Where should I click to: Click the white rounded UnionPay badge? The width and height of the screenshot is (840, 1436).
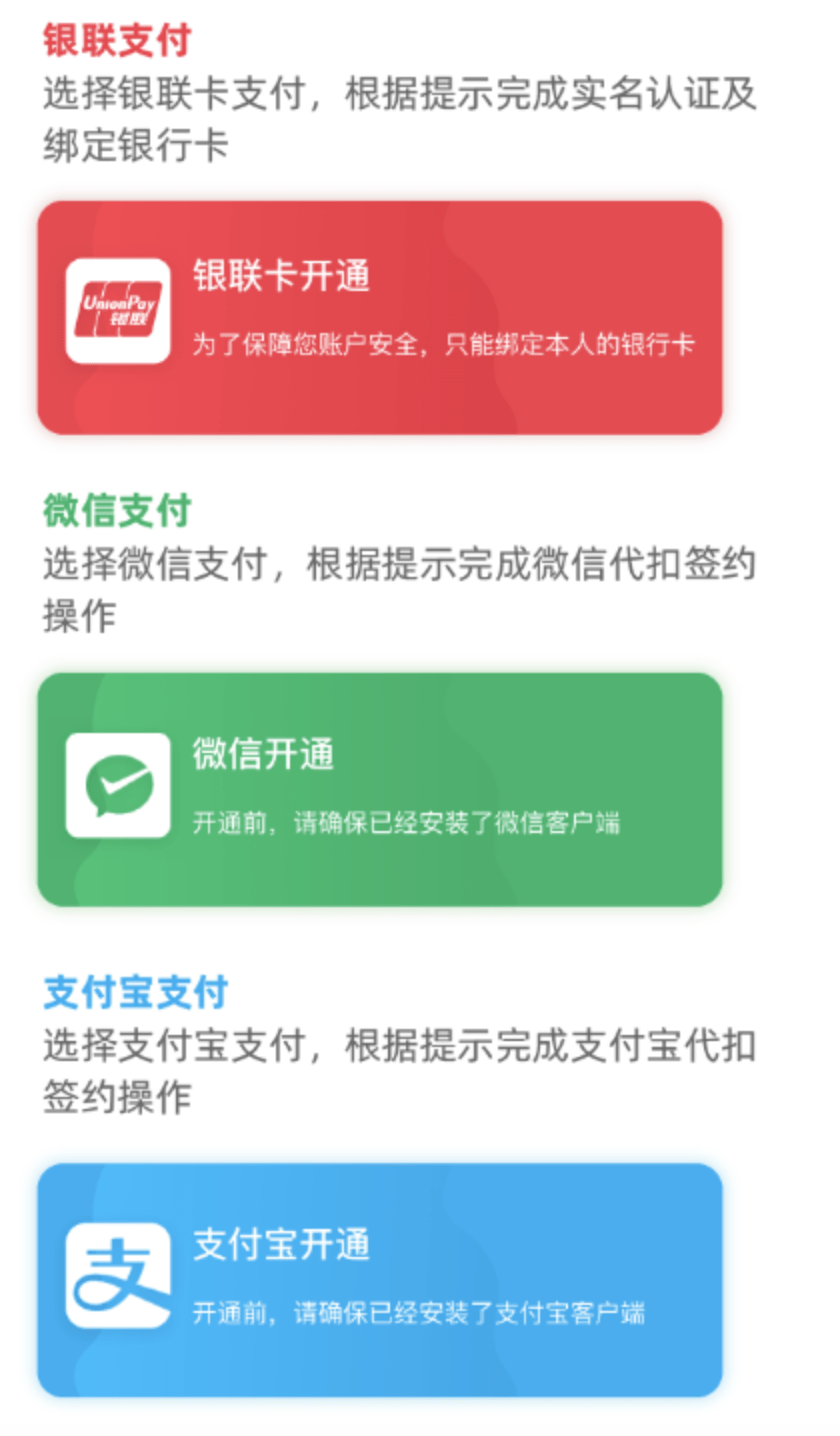pyautogui.click(x=117, y=310)
